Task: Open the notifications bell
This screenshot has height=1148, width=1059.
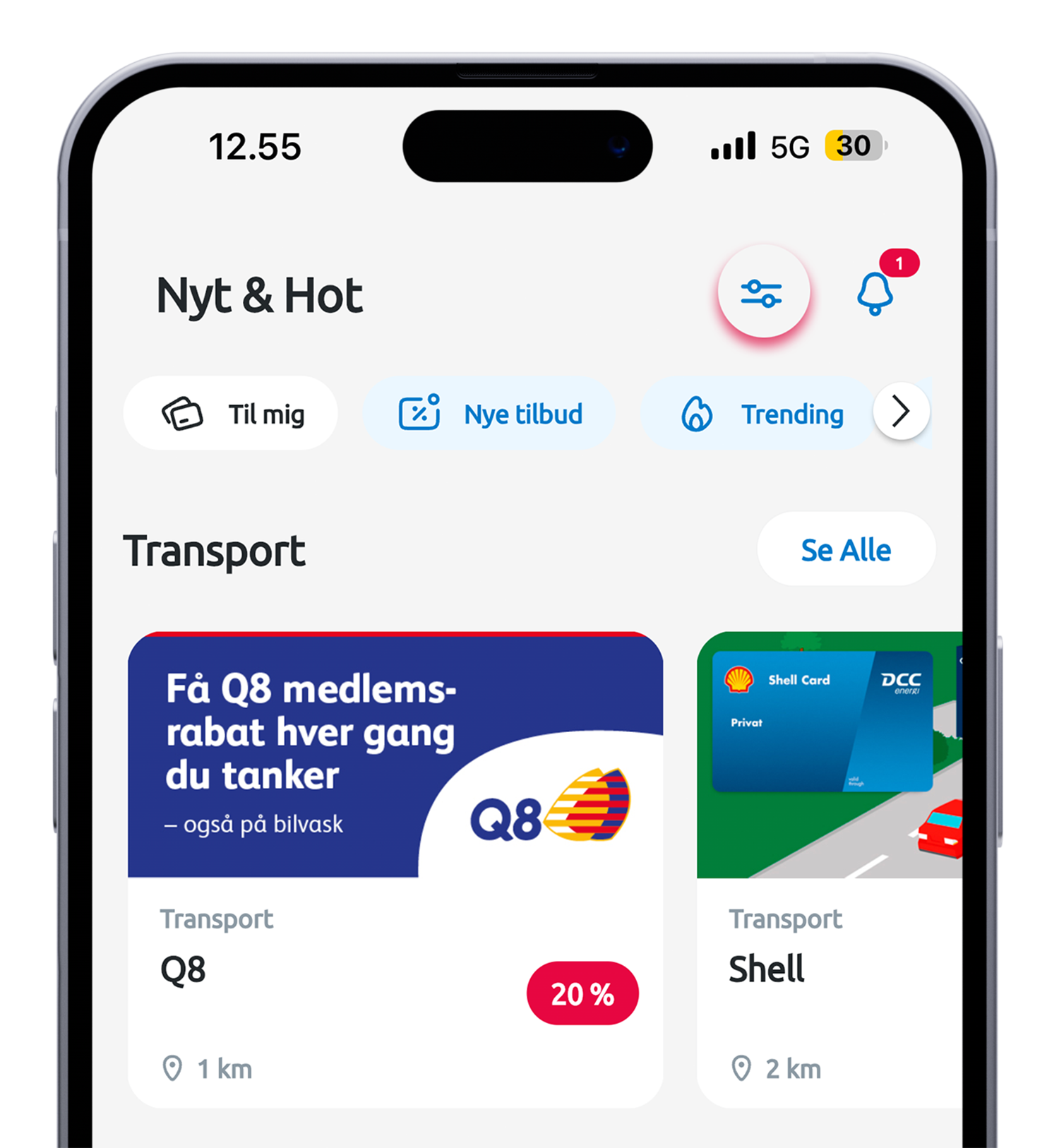Action: [x=875, y=293]
